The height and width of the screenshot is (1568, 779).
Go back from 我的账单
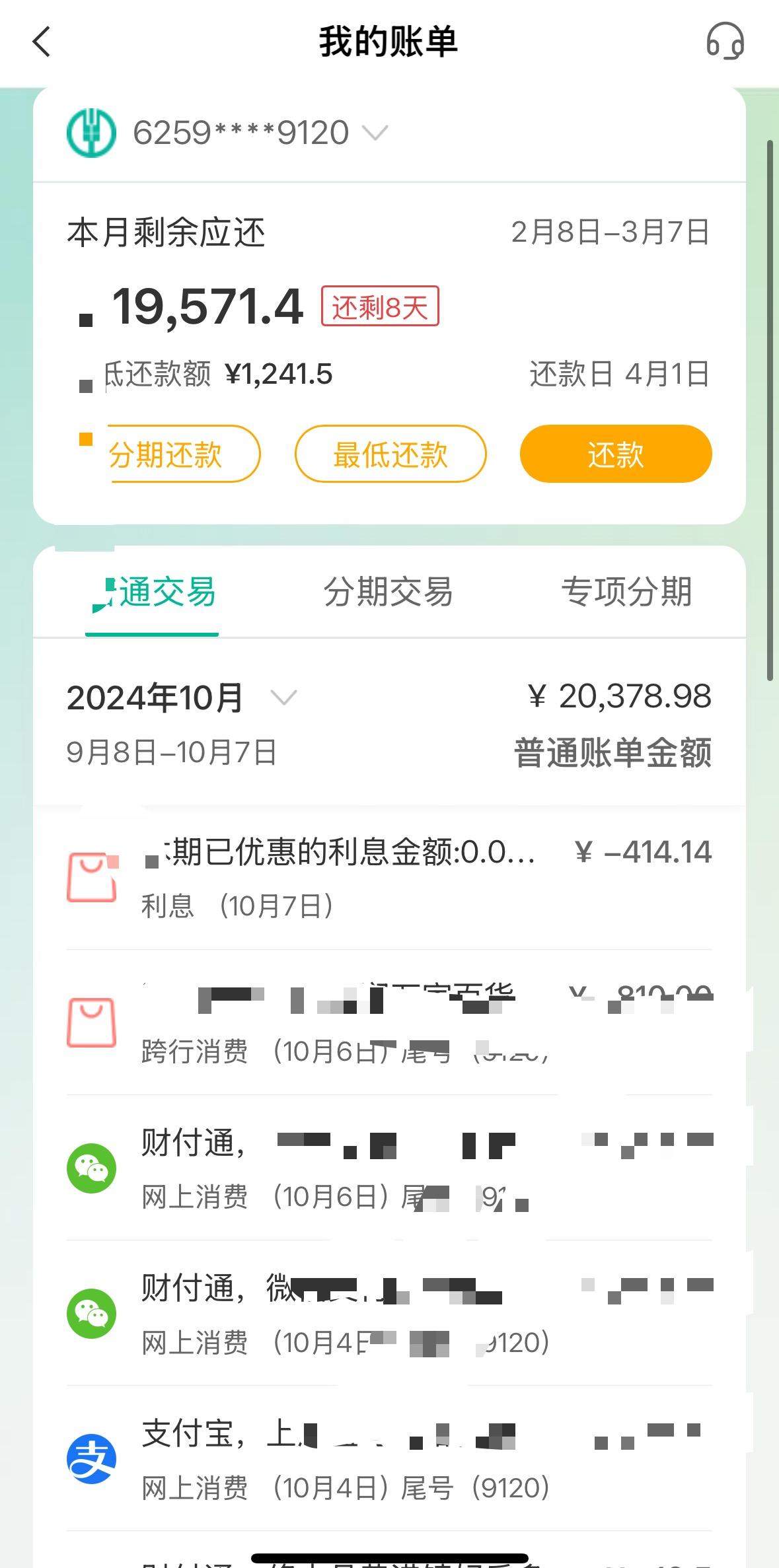42,42
